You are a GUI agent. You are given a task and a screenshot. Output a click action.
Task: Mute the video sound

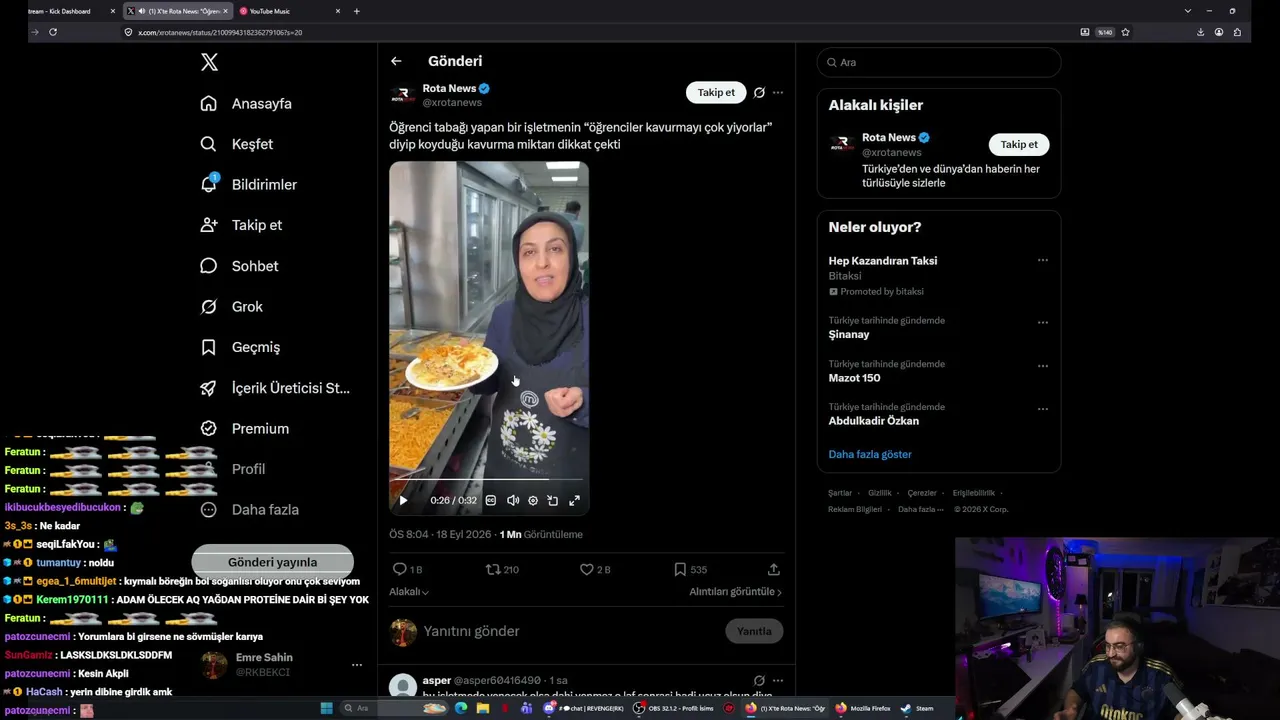(513, 500)
